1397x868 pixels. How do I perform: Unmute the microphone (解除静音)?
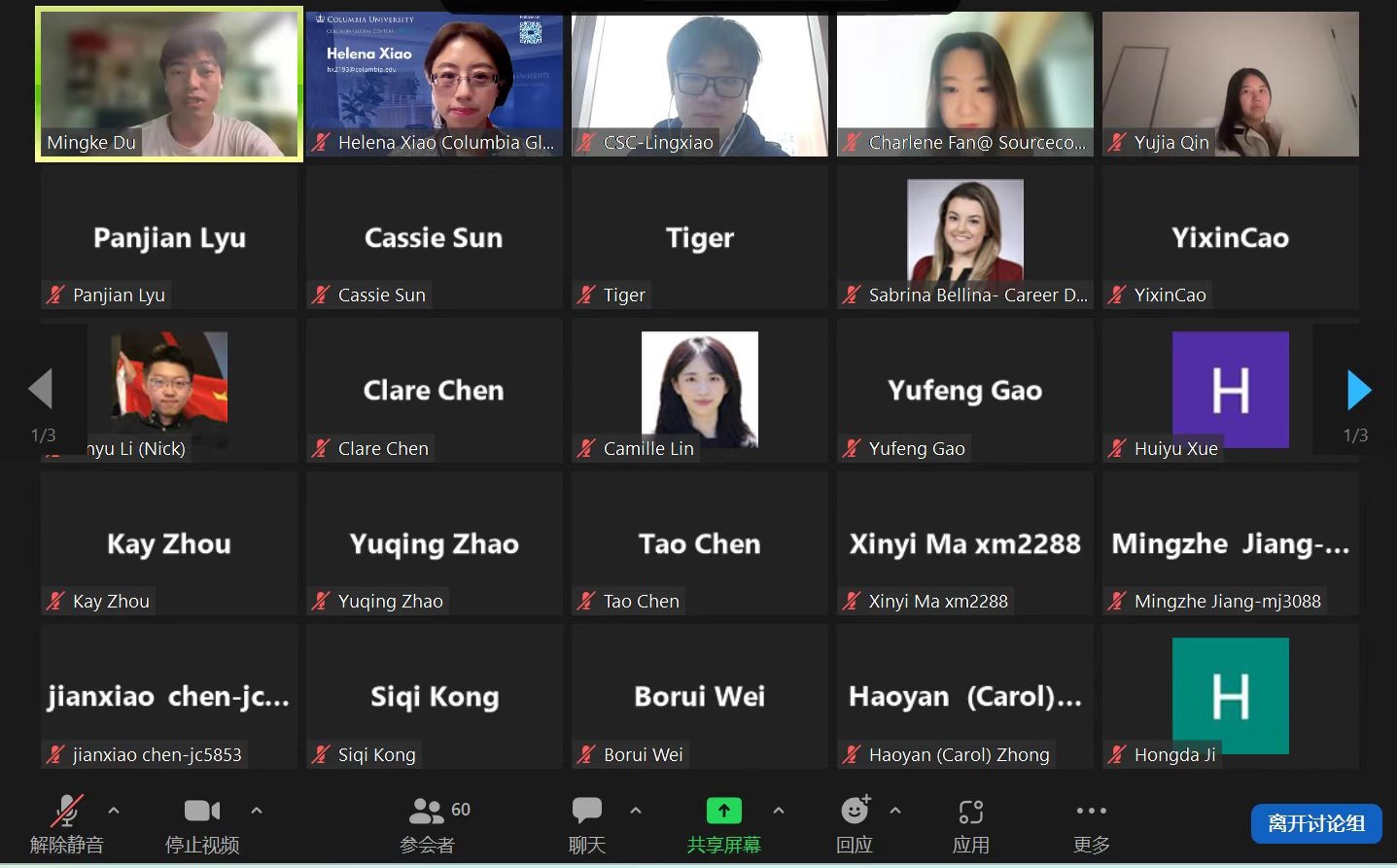66,822
